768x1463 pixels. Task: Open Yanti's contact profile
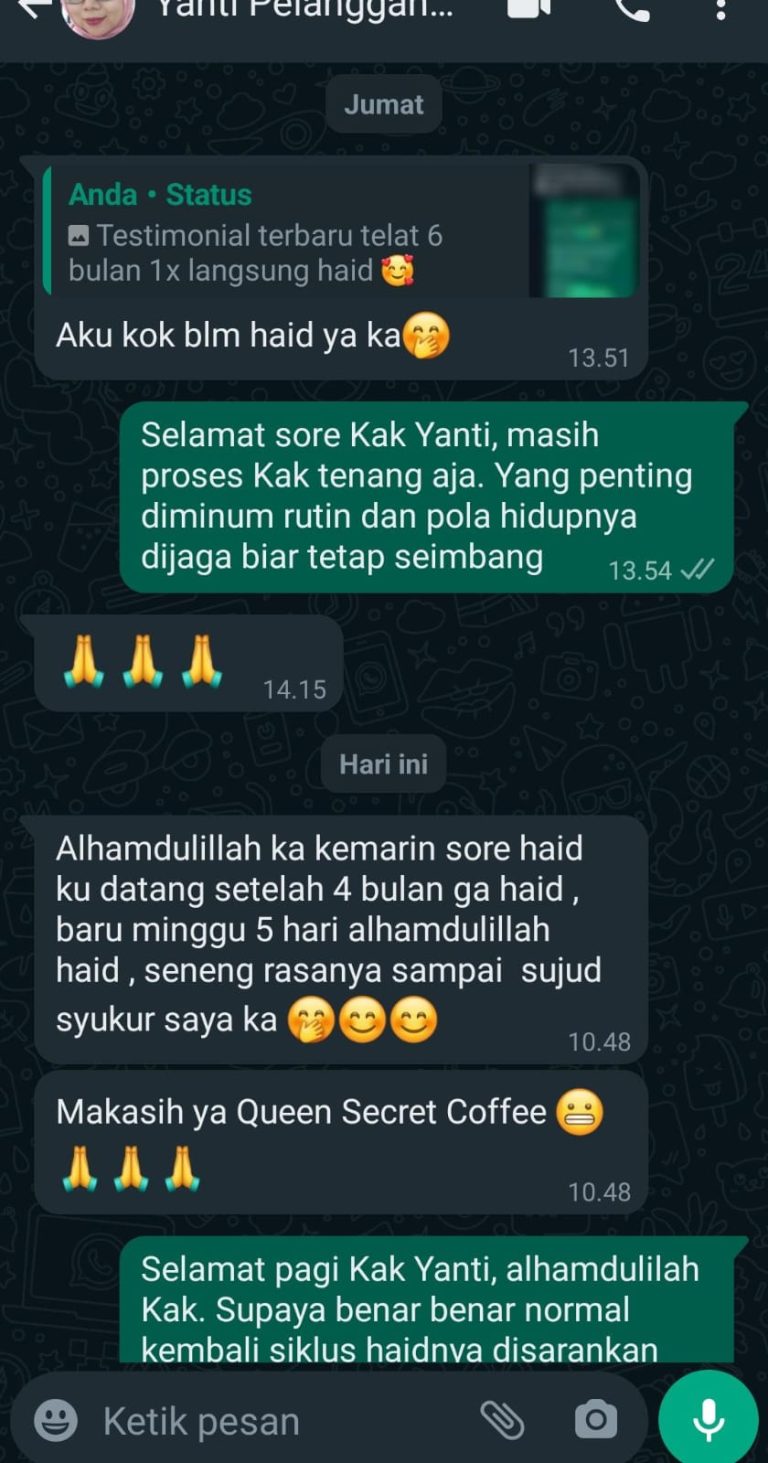tap(300, 10)
